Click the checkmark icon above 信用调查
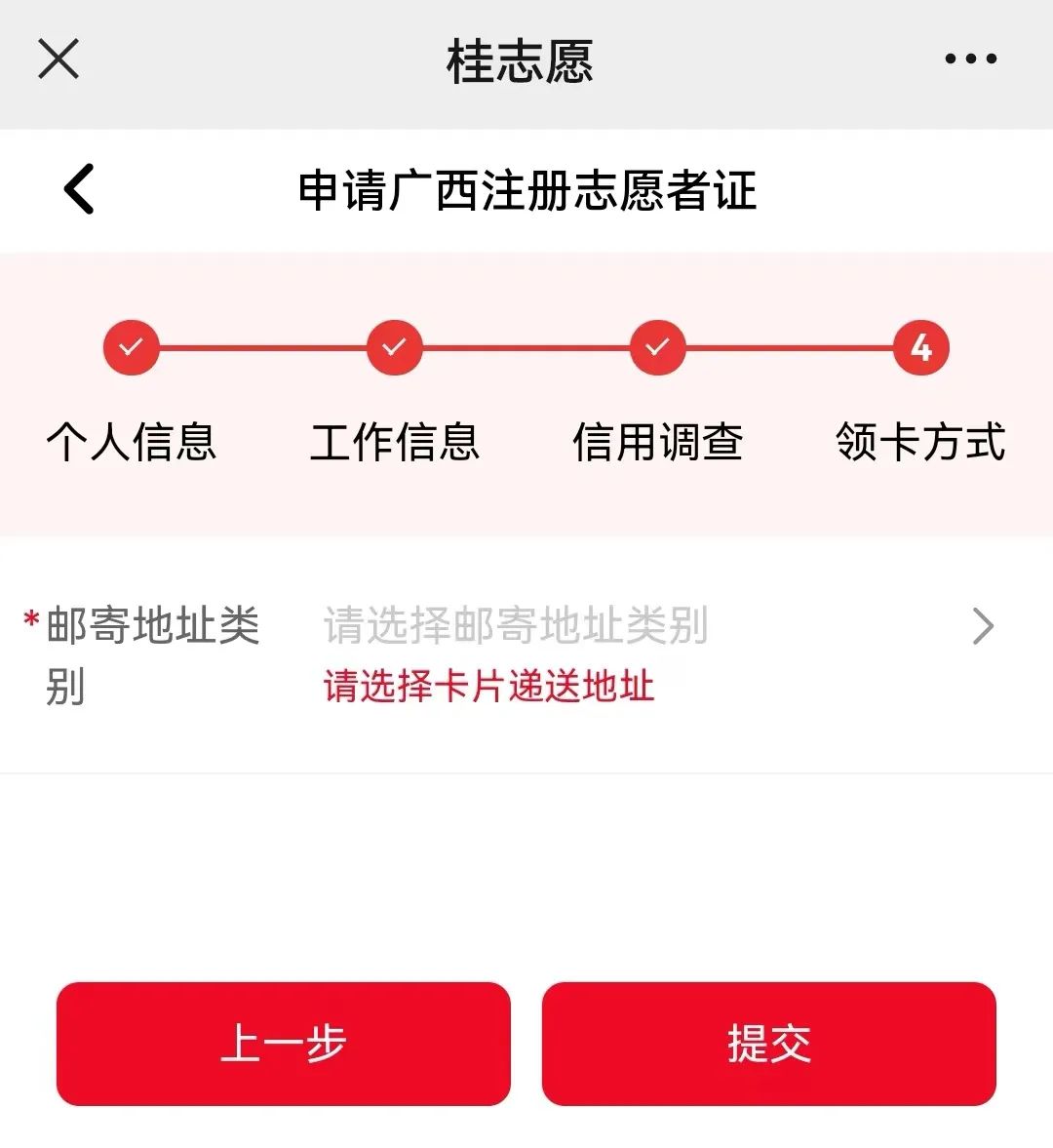Screen dimensions: 1053x1148 tap(657, 347)
